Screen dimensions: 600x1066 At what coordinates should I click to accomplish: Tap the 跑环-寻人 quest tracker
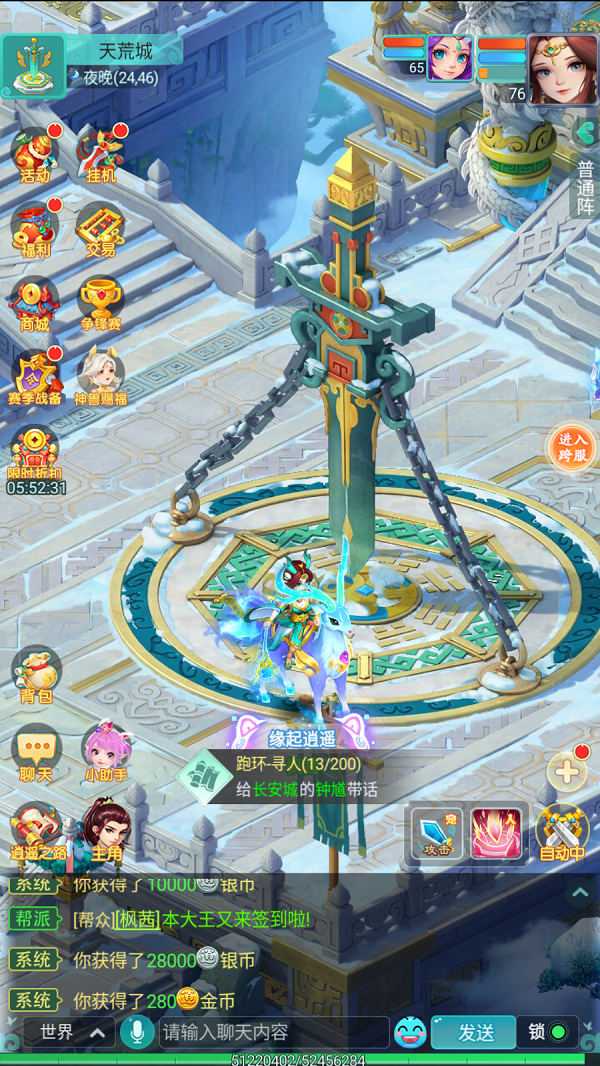[300, 776]
